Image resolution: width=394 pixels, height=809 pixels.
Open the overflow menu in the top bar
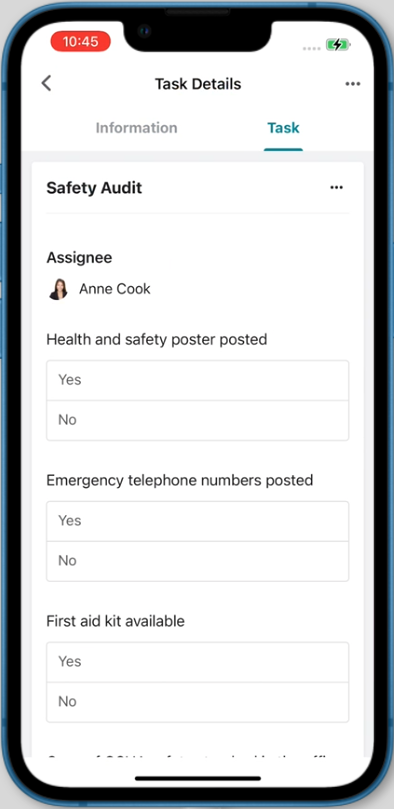(x=353, y=84)
